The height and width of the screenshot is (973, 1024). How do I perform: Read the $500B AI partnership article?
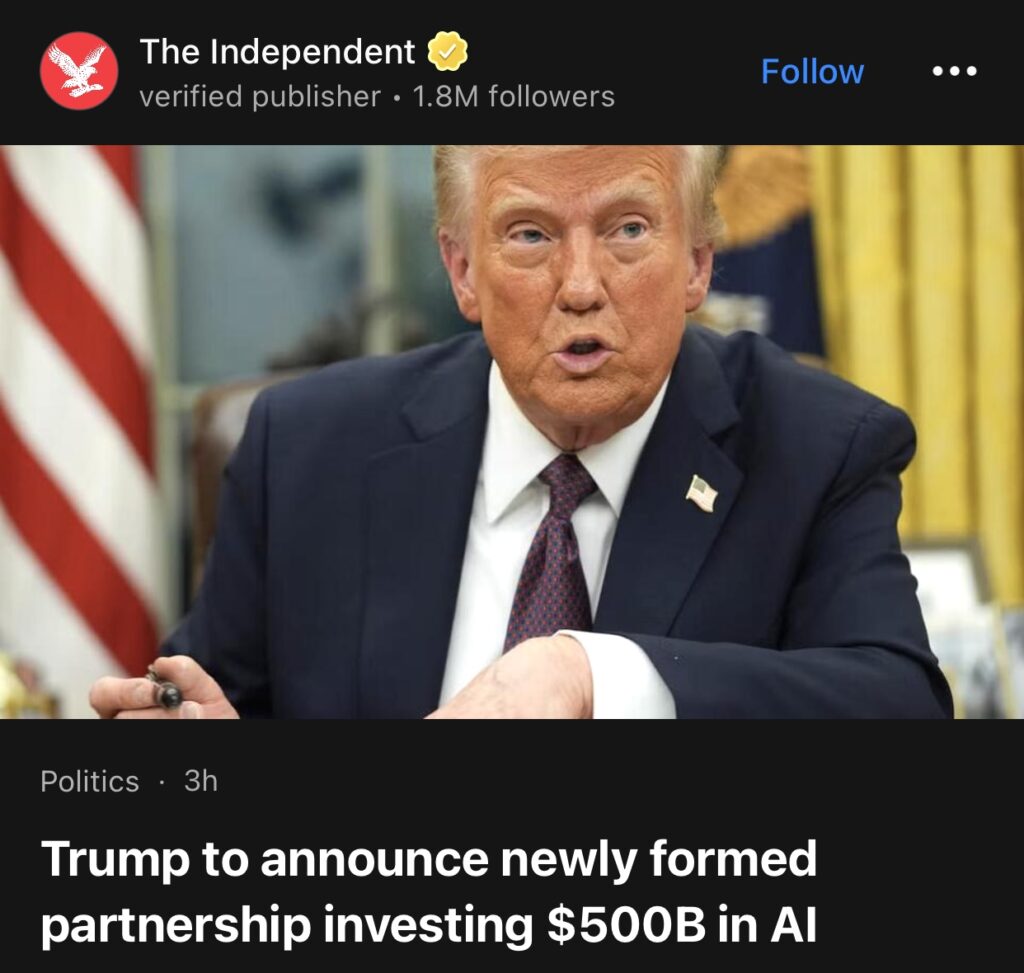[428, 892]
